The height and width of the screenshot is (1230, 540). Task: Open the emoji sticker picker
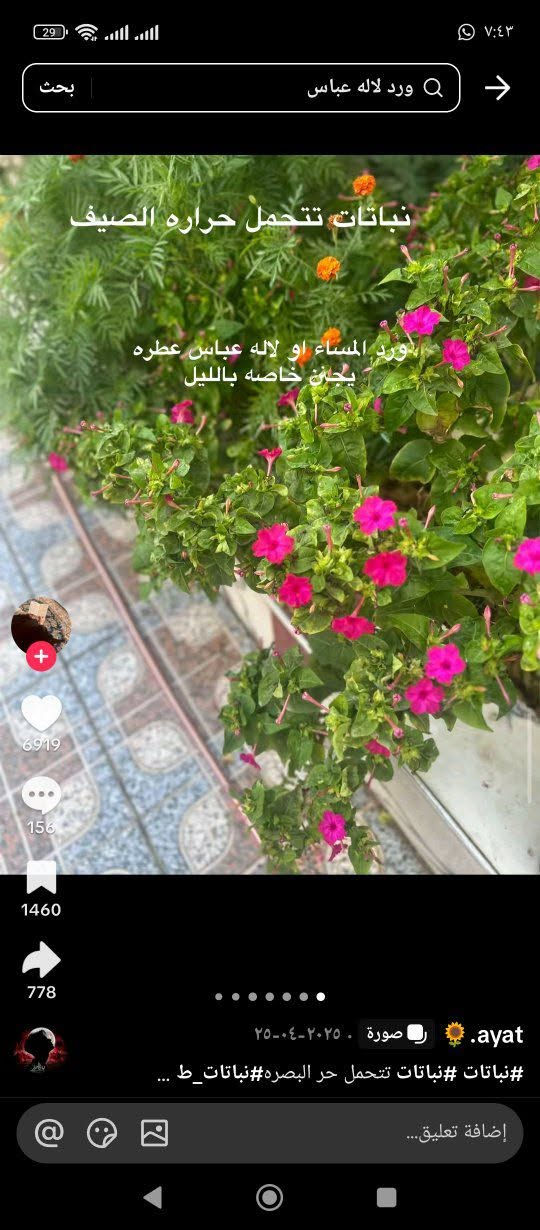click(x=102, y=1133)
